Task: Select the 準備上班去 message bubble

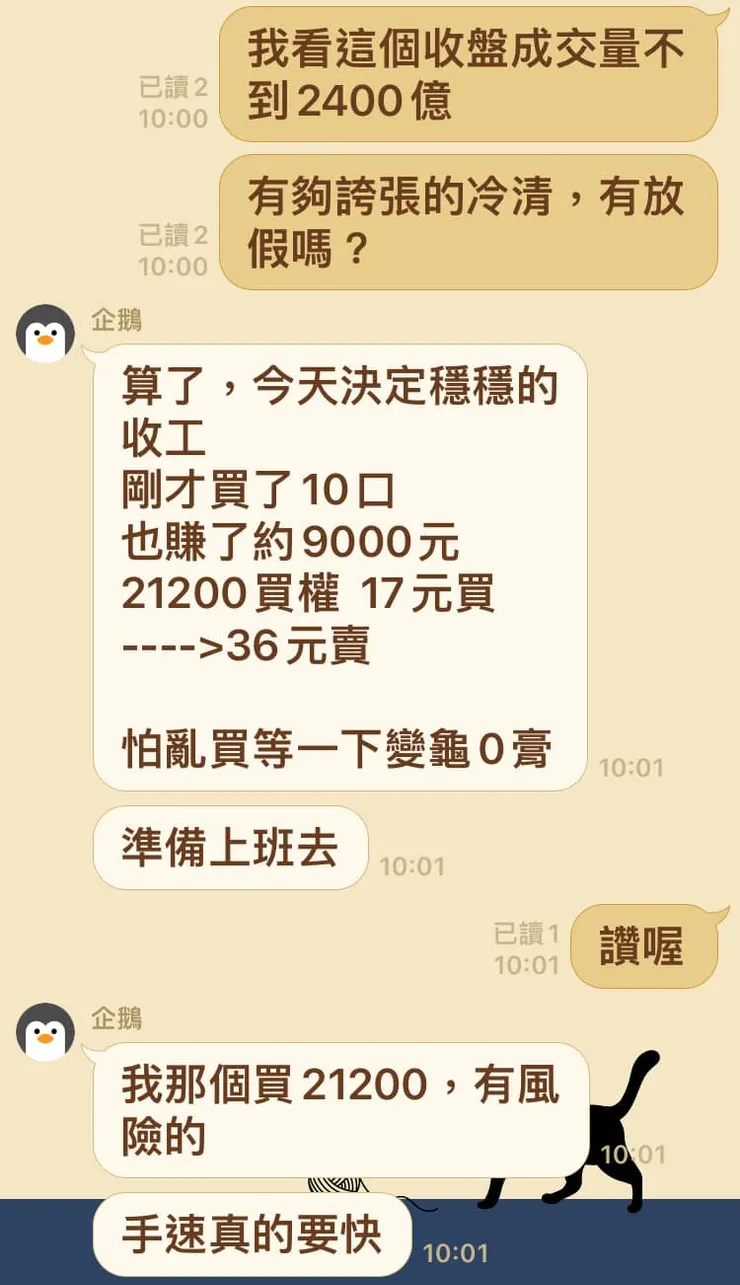Action: 229,847
